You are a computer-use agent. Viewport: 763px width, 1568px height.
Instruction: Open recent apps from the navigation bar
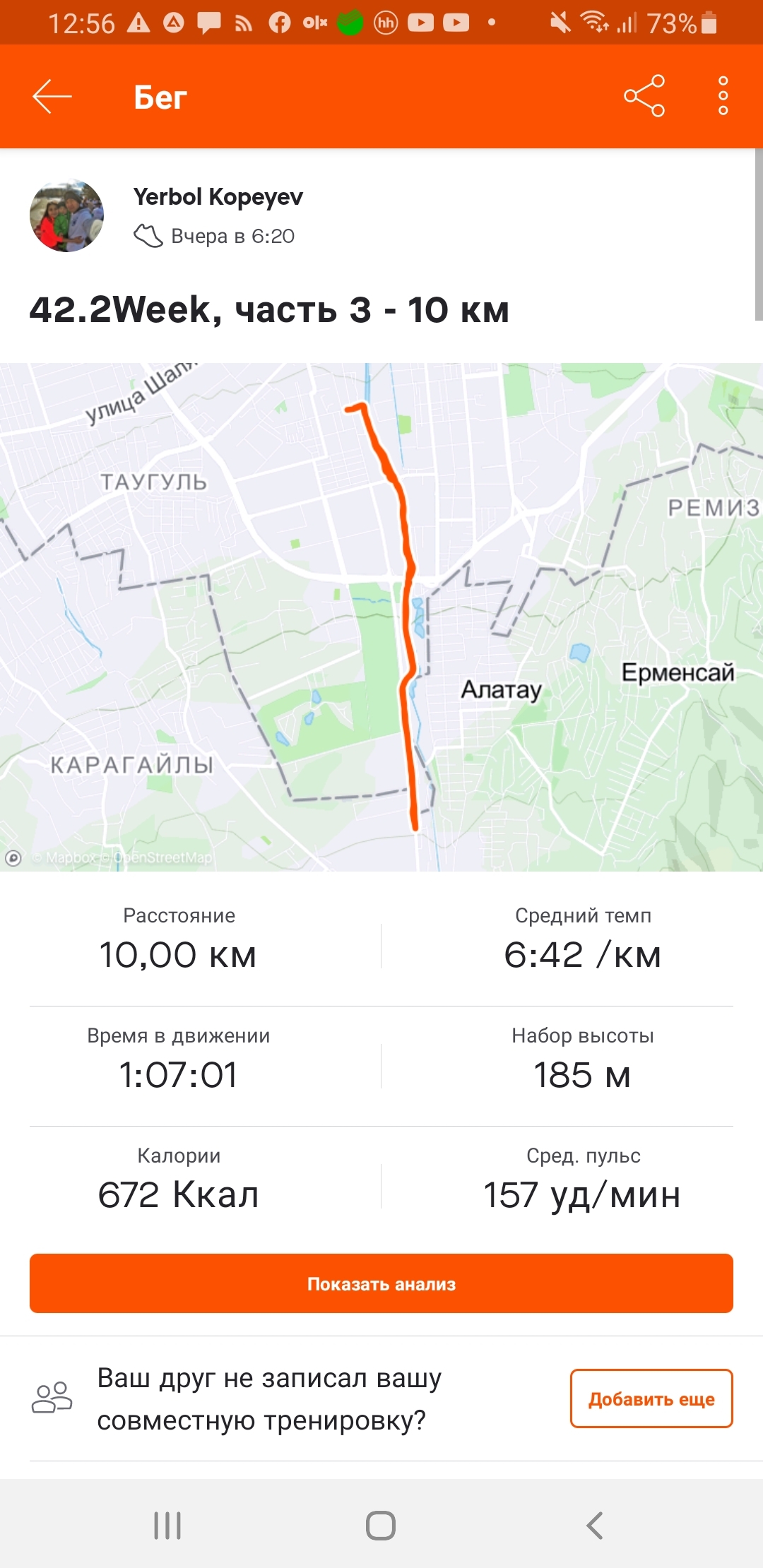tap(167, 1526)
